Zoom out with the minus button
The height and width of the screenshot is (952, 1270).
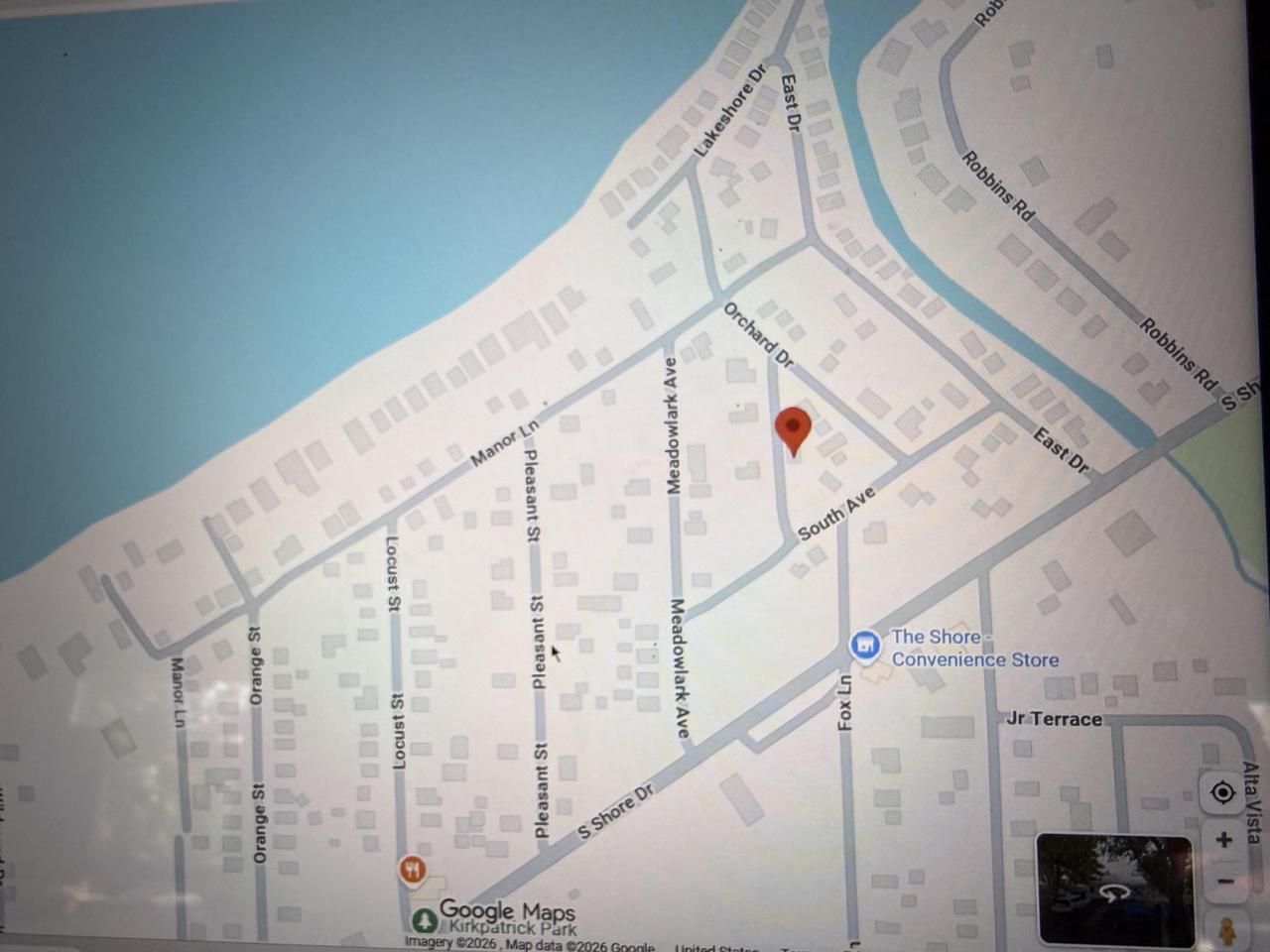pos(1225,882)
